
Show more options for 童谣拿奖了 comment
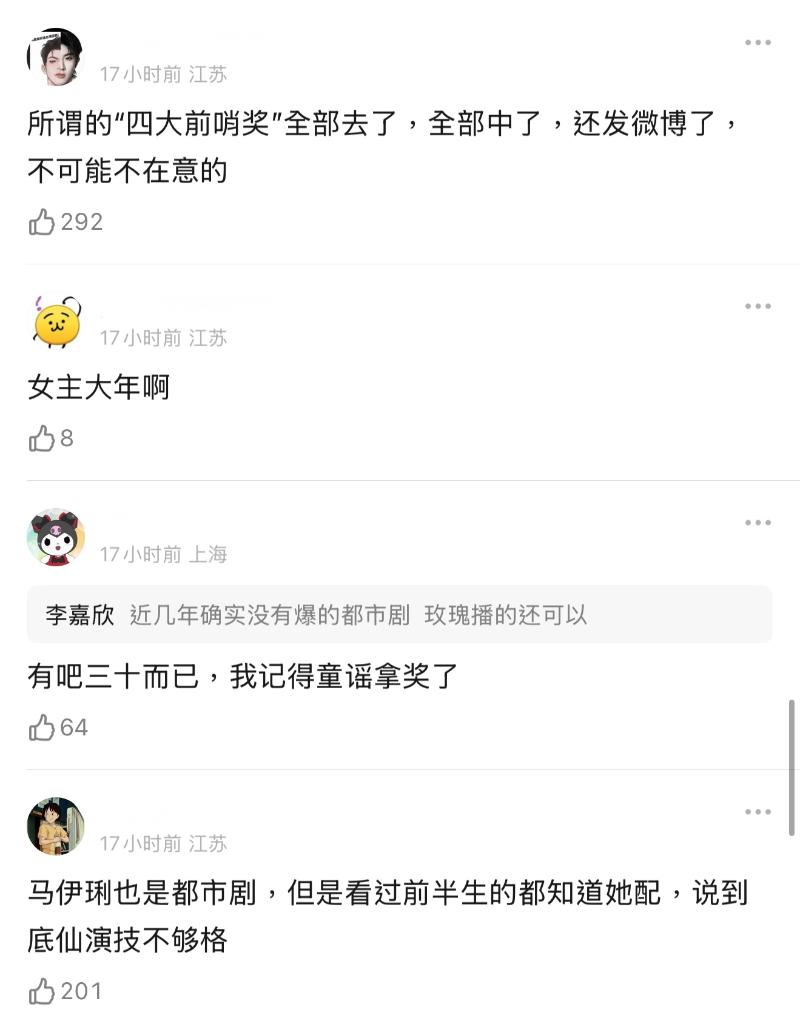pyautogui.click(x=757, y=523)
